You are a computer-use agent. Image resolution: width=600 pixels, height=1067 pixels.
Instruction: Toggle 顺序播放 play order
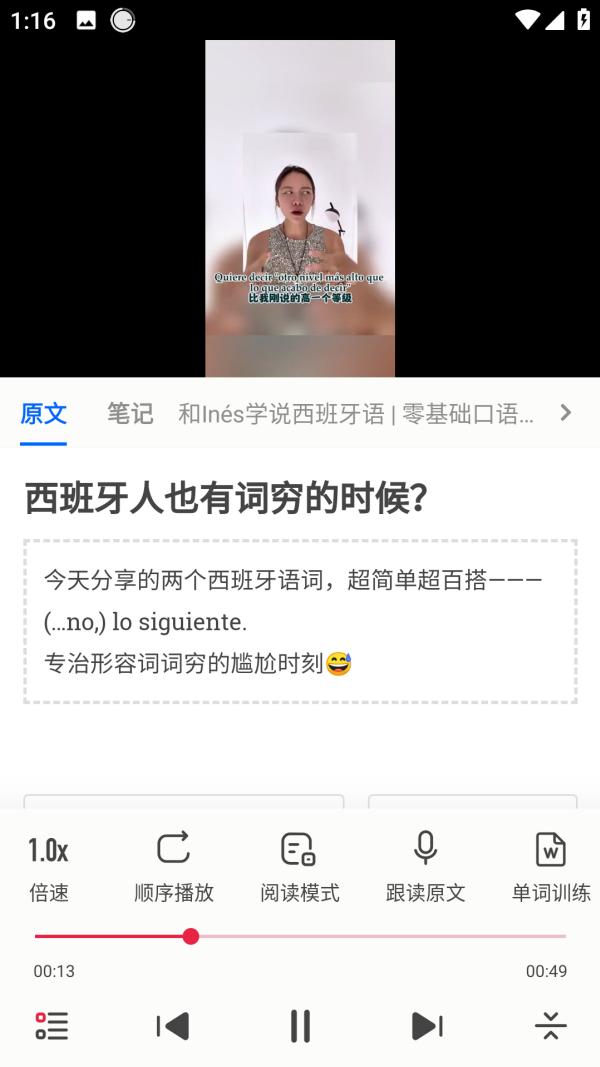(174, 866)
